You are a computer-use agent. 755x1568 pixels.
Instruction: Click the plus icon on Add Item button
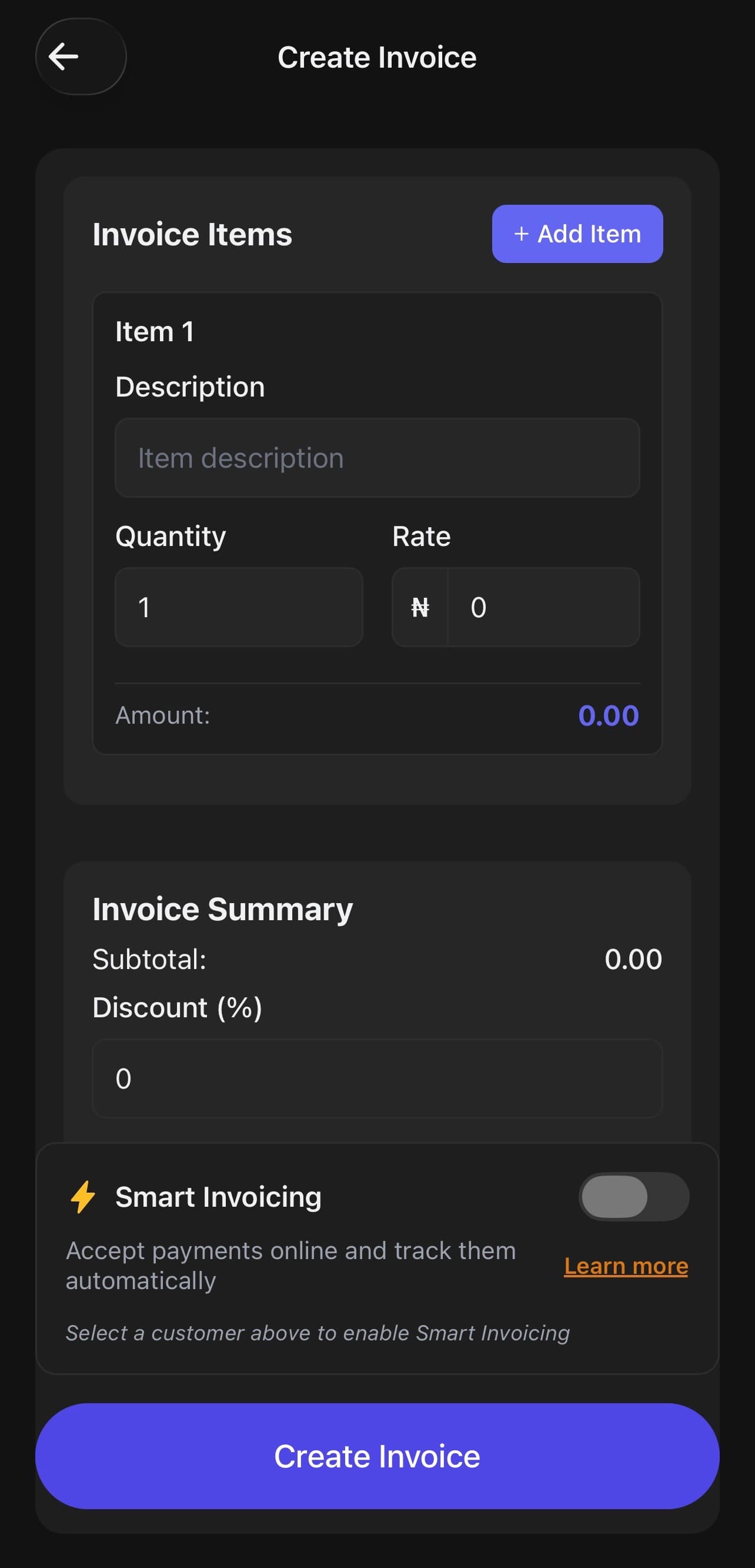(x=522, y=234)
